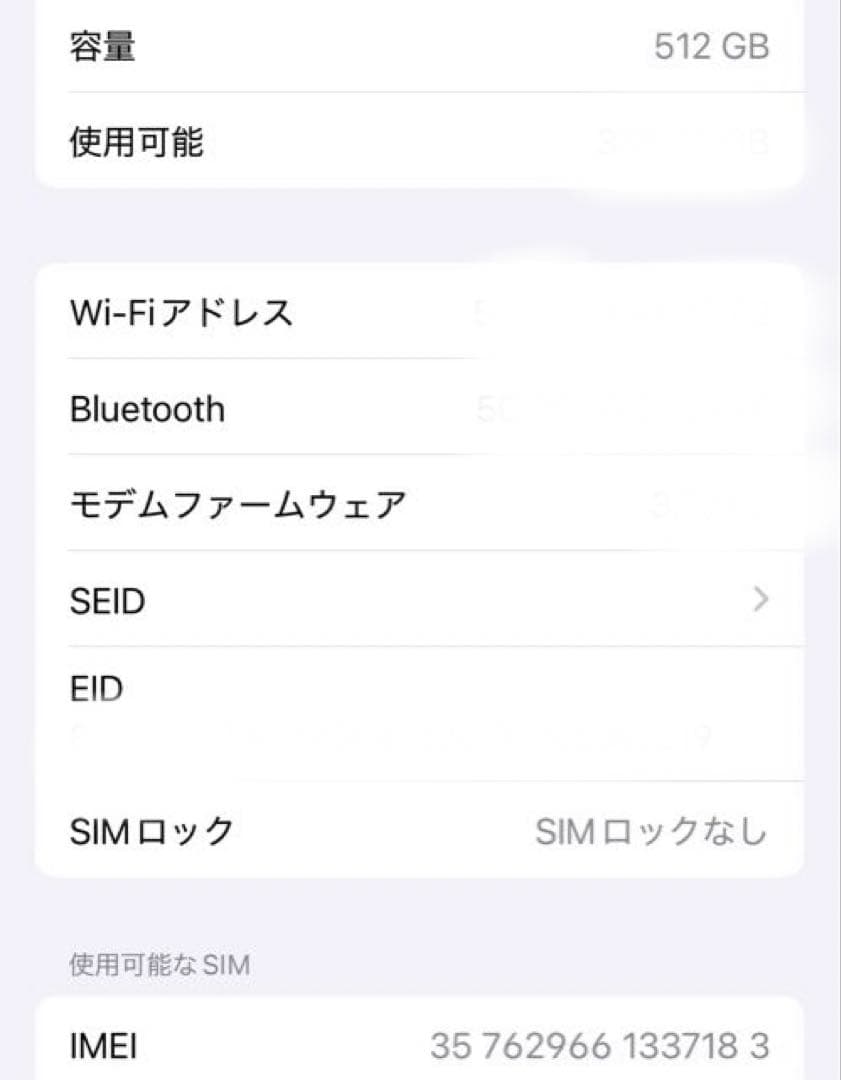Select the Wi-Fiアドレス row
The width and height of the screenshot is (841, 1080).
pyautogui.click(x=420, y=312)
